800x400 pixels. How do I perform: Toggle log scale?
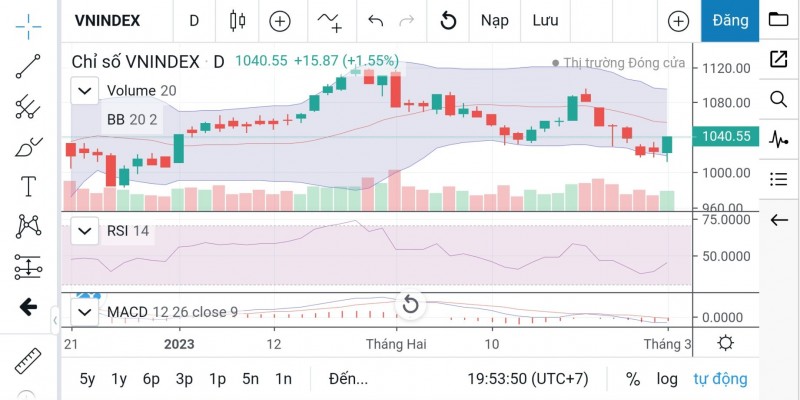coord(666,379)
